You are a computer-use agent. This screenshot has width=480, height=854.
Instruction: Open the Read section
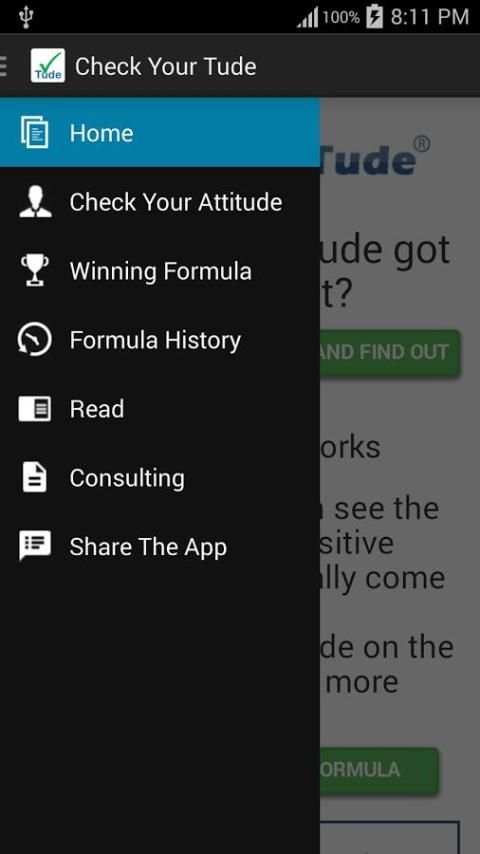pyautogui.click(x=160, y=409)
